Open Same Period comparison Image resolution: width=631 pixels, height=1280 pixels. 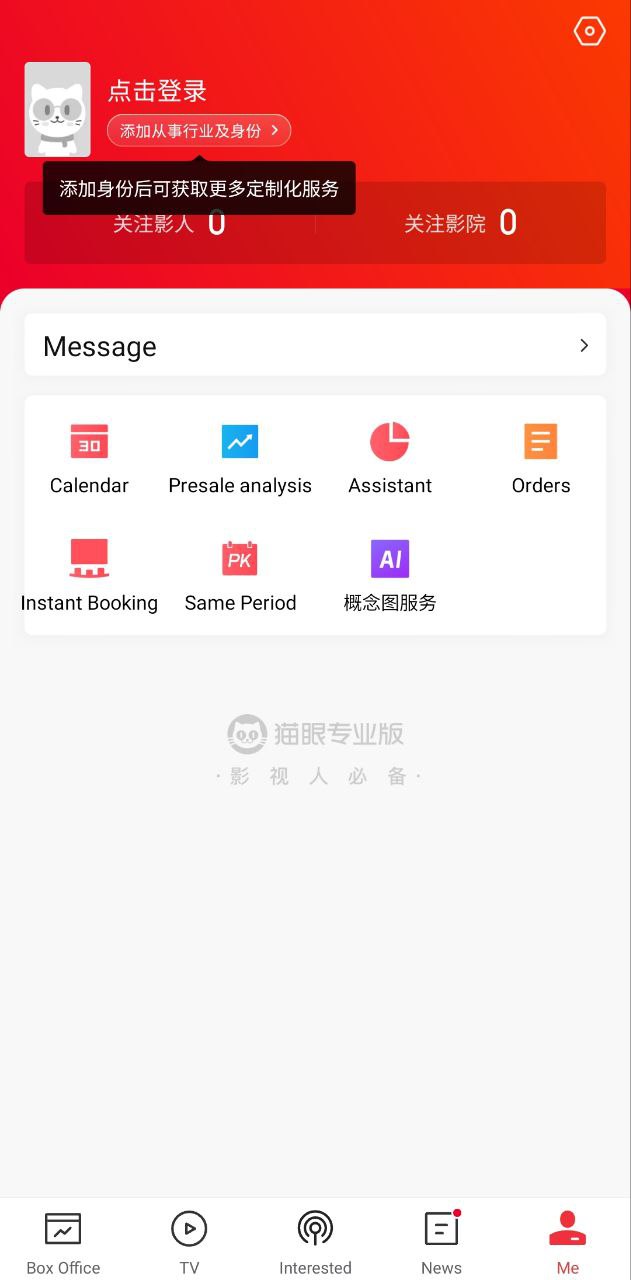click(240, 576)
